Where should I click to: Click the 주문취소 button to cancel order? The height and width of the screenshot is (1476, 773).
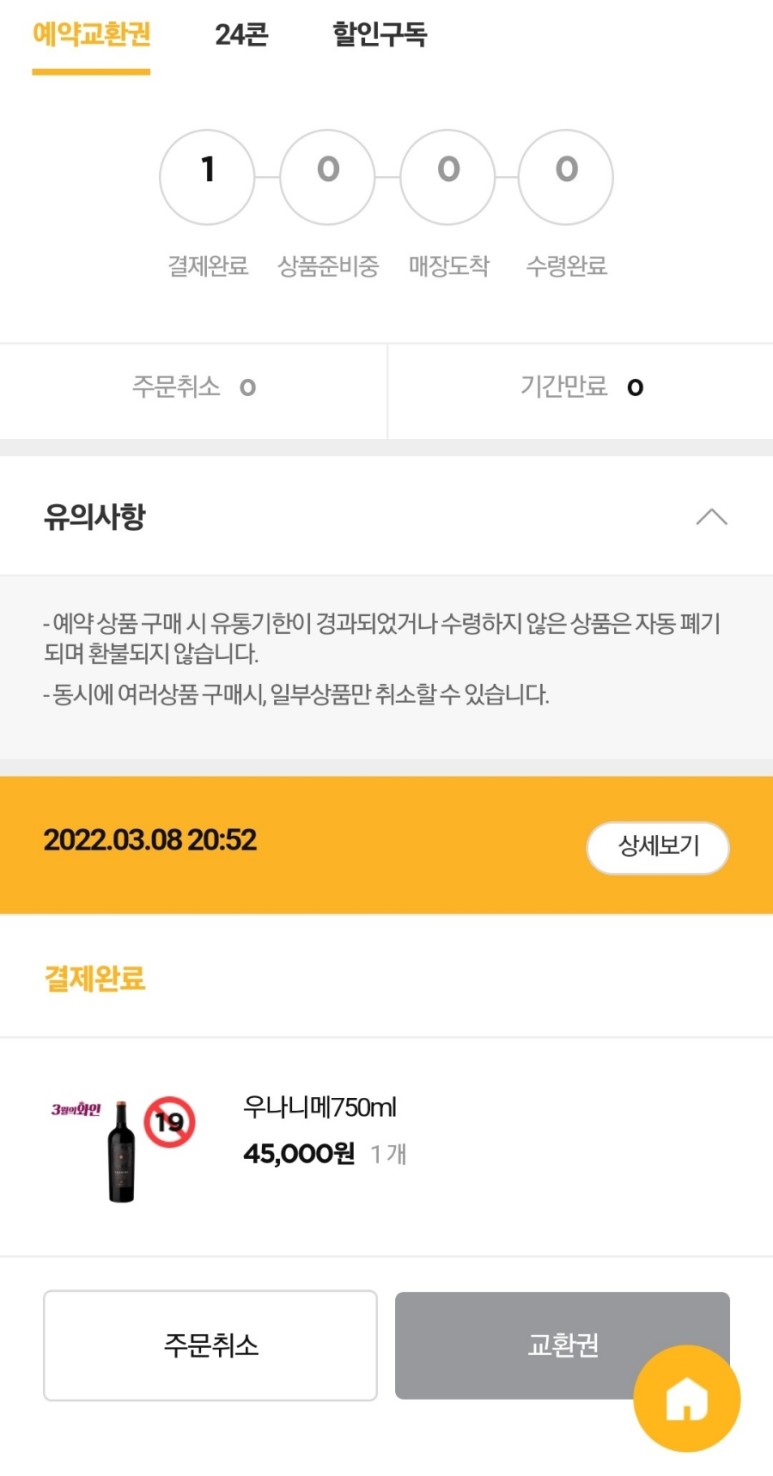tap(210, 1344)
